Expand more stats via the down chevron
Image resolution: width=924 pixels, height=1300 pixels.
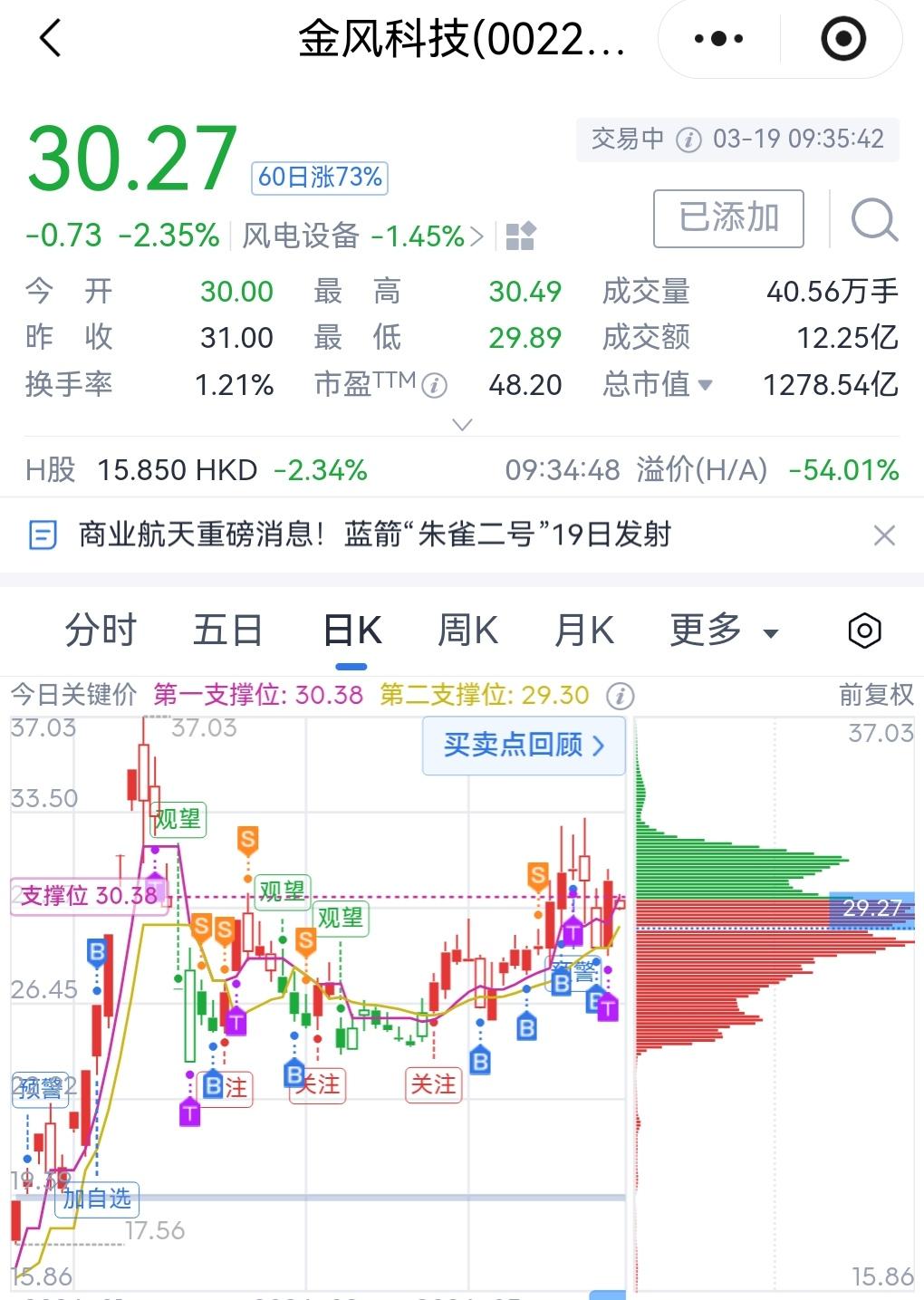tap(462, 423)
